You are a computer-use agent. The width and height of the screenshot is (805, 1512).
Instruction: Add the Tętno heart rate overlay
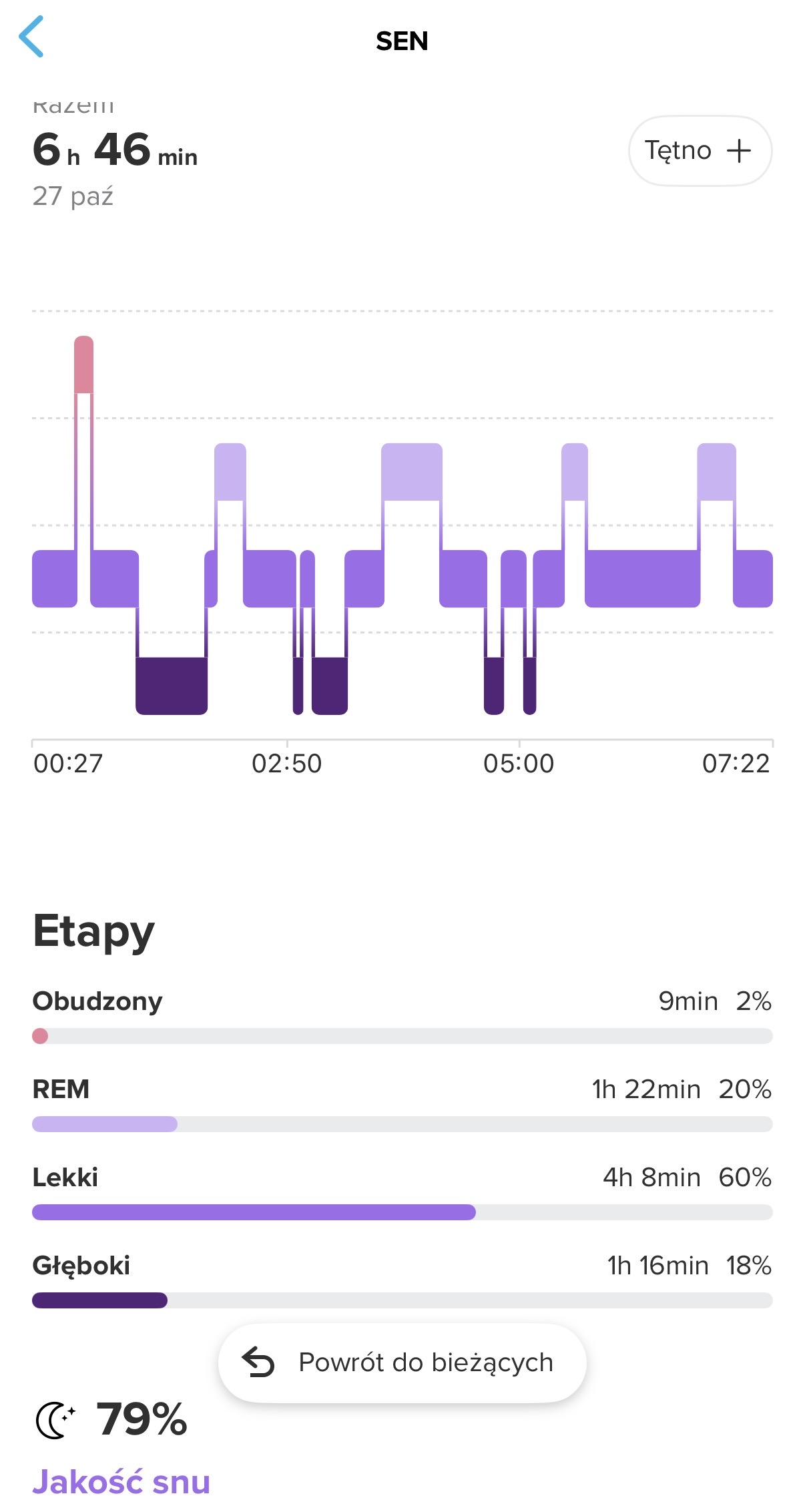click(x=700, y=151)
